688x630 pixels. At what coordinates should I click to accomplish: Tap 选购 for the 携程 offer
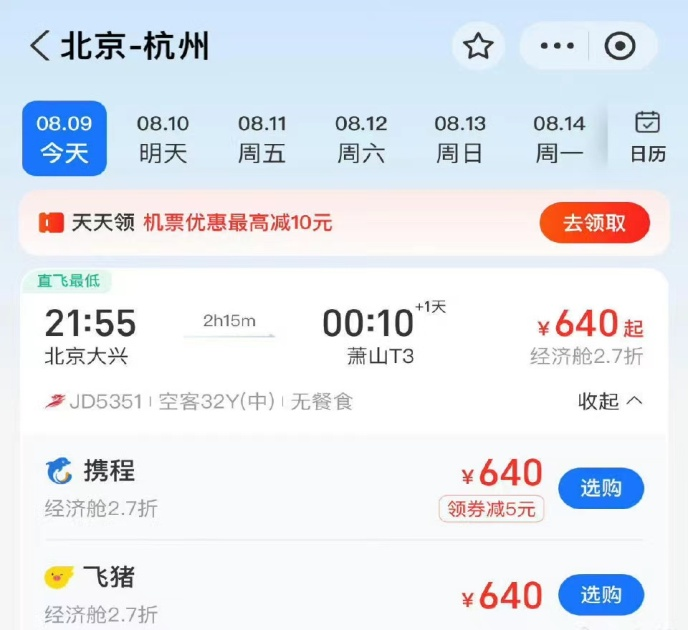[x=600, y=488]
